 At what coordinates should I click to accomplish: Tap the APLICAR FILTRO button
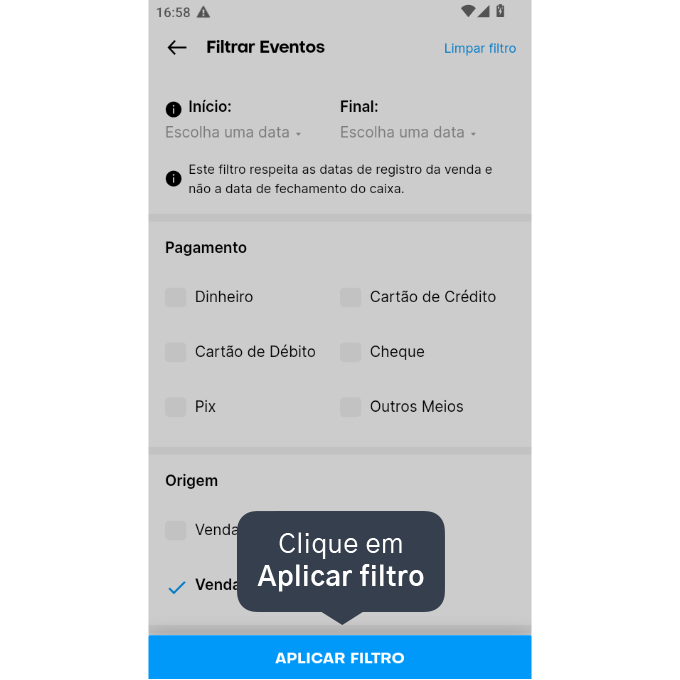340,657
